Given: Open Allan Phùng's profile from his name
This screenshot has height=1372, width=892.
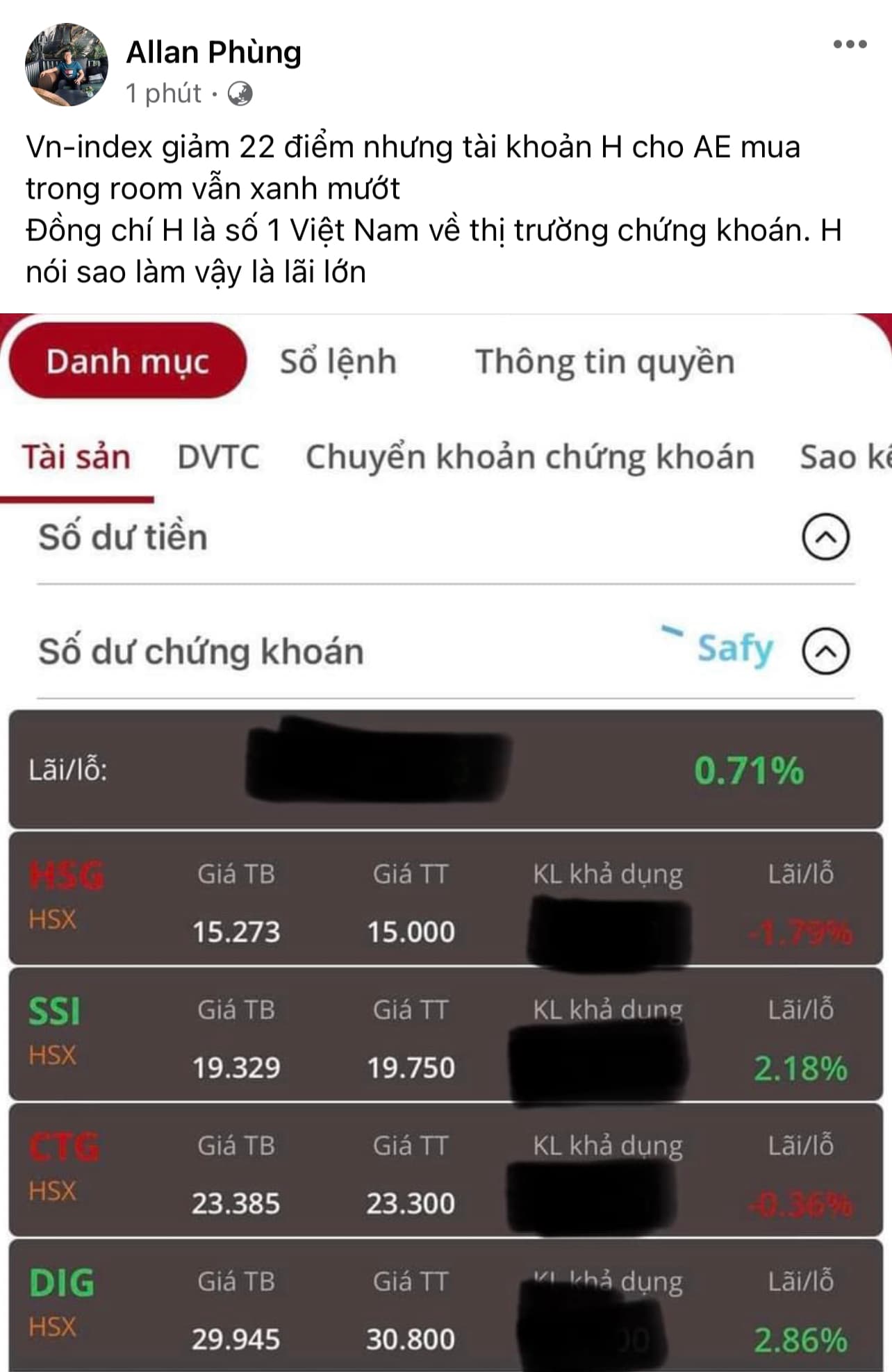Looking at the screenshot, I should point(213,53).
